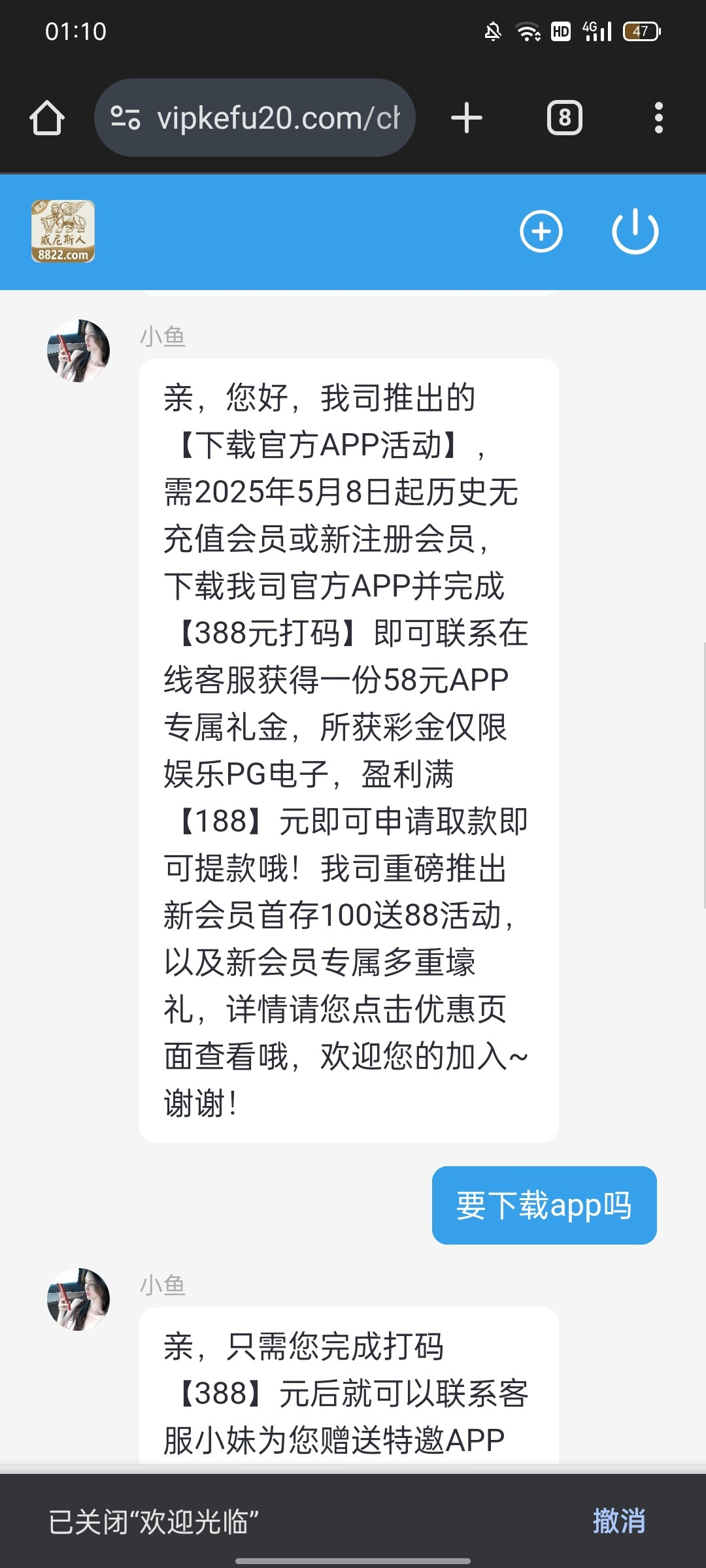Tap the clock showing 01:10
706x1568 pixels.
pos(75,31)
